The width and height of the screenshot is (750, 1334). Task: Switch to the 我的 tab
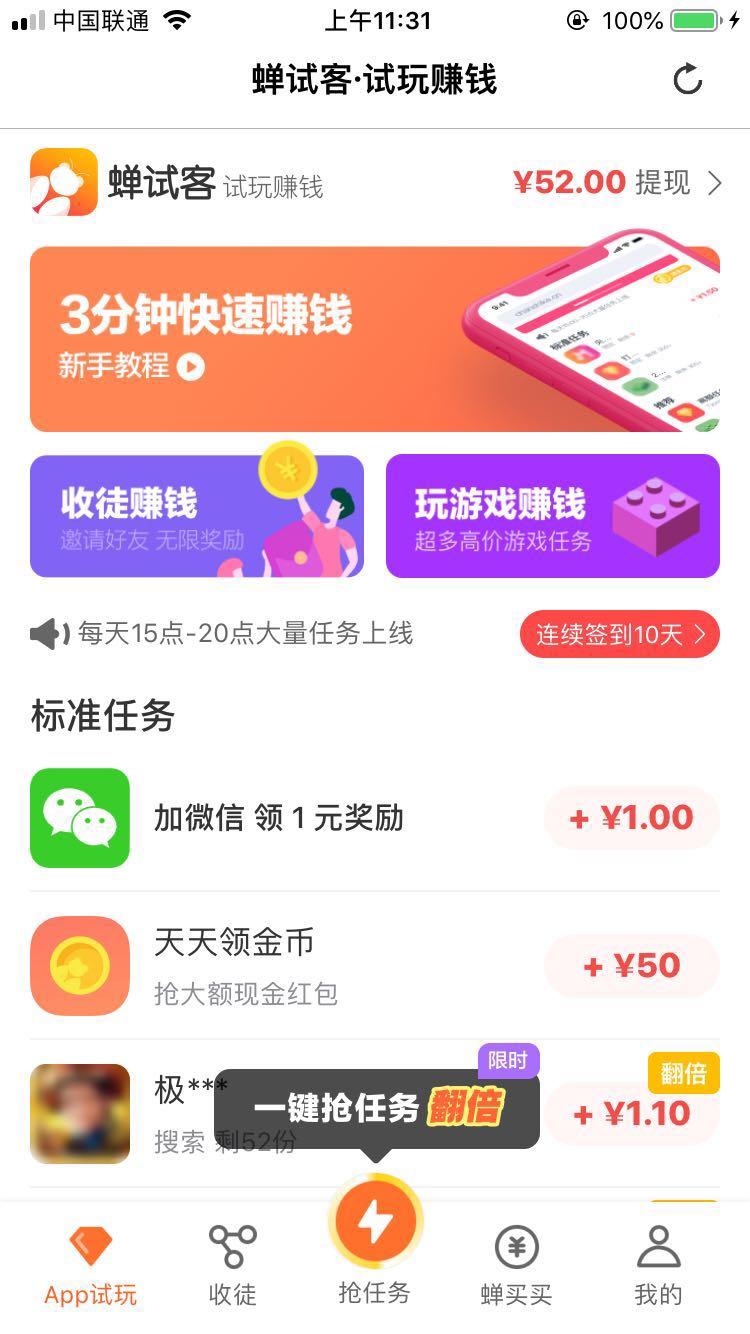[x=658, y=1266]
